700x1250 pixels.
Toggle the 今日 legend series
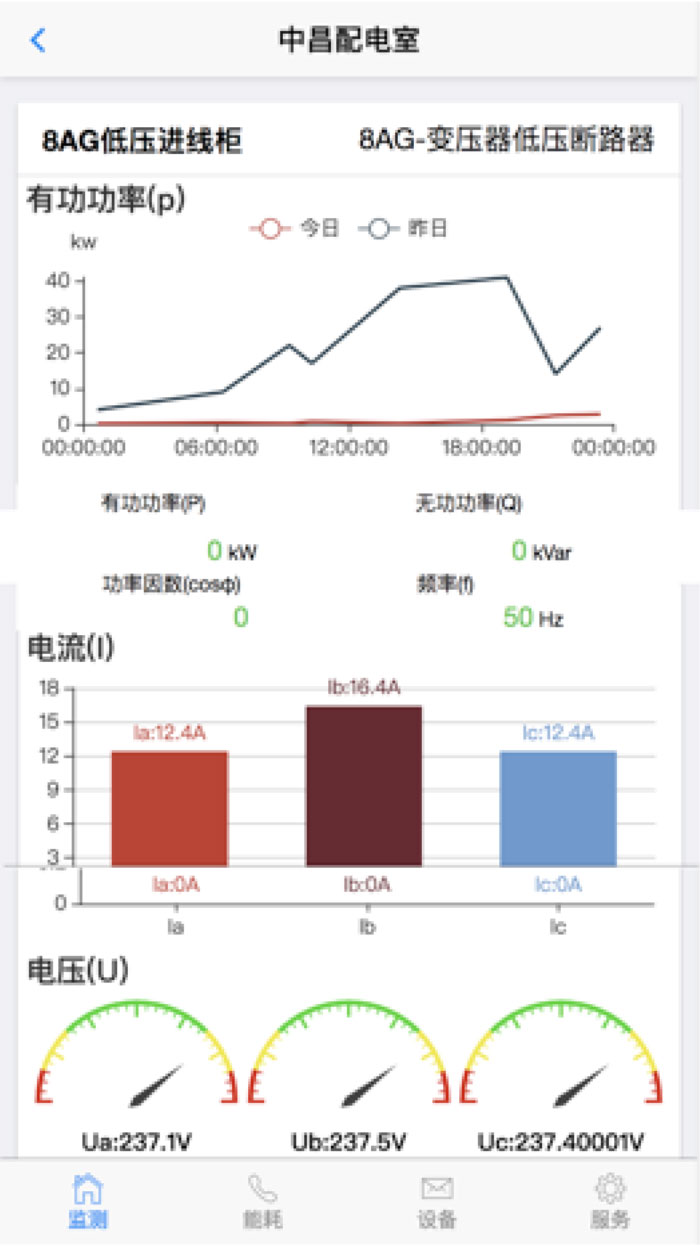pos(295,229)
